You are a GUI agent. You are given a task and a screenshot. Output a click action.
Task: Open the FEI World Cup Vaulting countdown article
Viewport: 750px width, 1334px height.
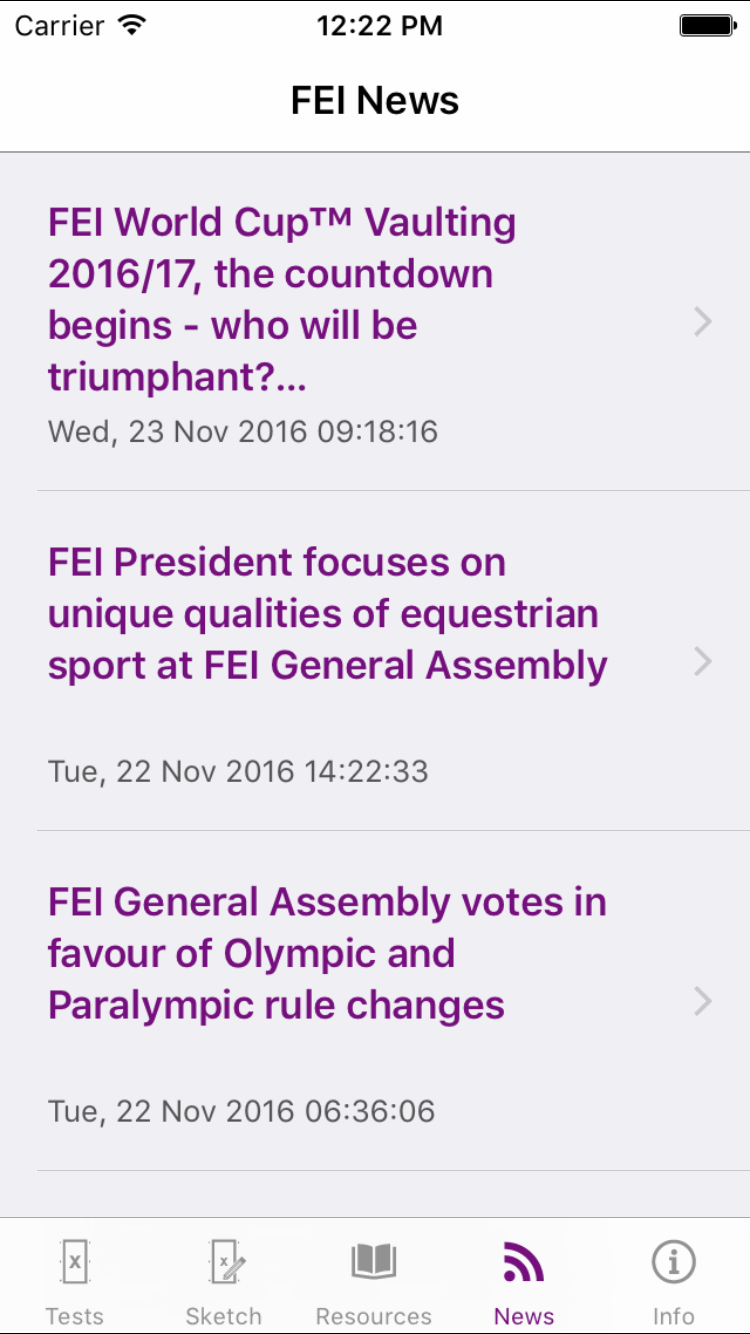[375, 322]
